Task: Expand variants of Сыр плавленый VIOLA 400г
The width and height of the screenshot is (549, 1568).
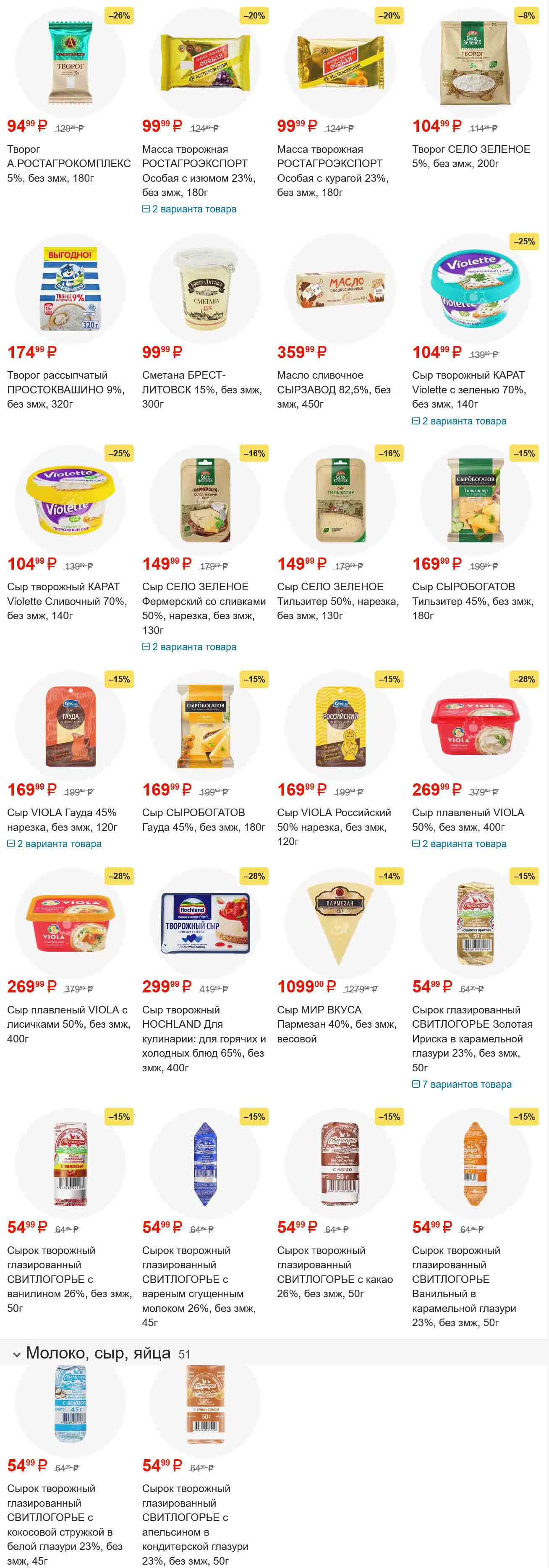Action: pos(460,844)
